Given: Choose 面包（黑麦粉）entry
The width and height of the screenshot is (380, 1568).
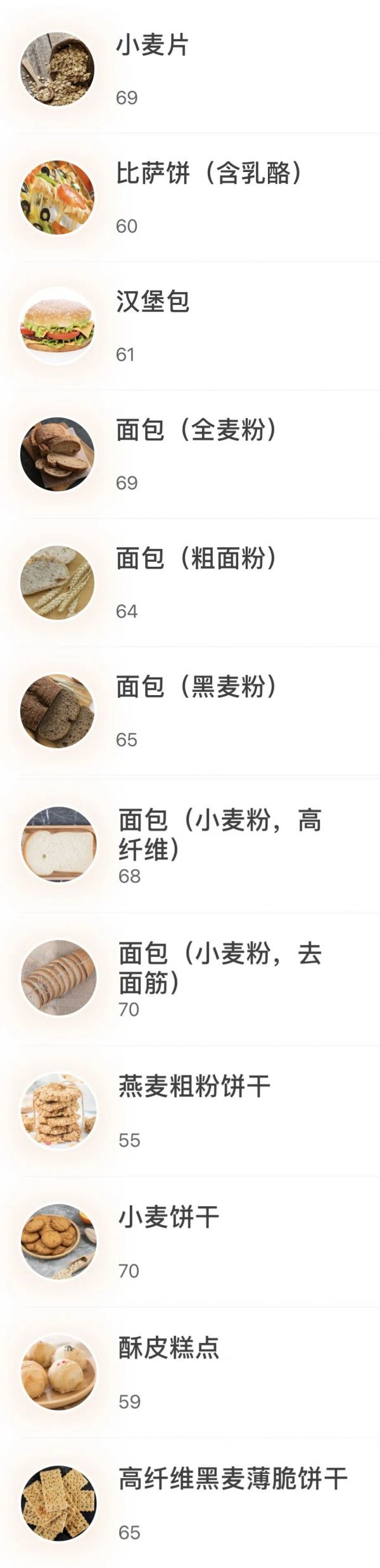Looking at the screenshot, I should coord(190,711).
